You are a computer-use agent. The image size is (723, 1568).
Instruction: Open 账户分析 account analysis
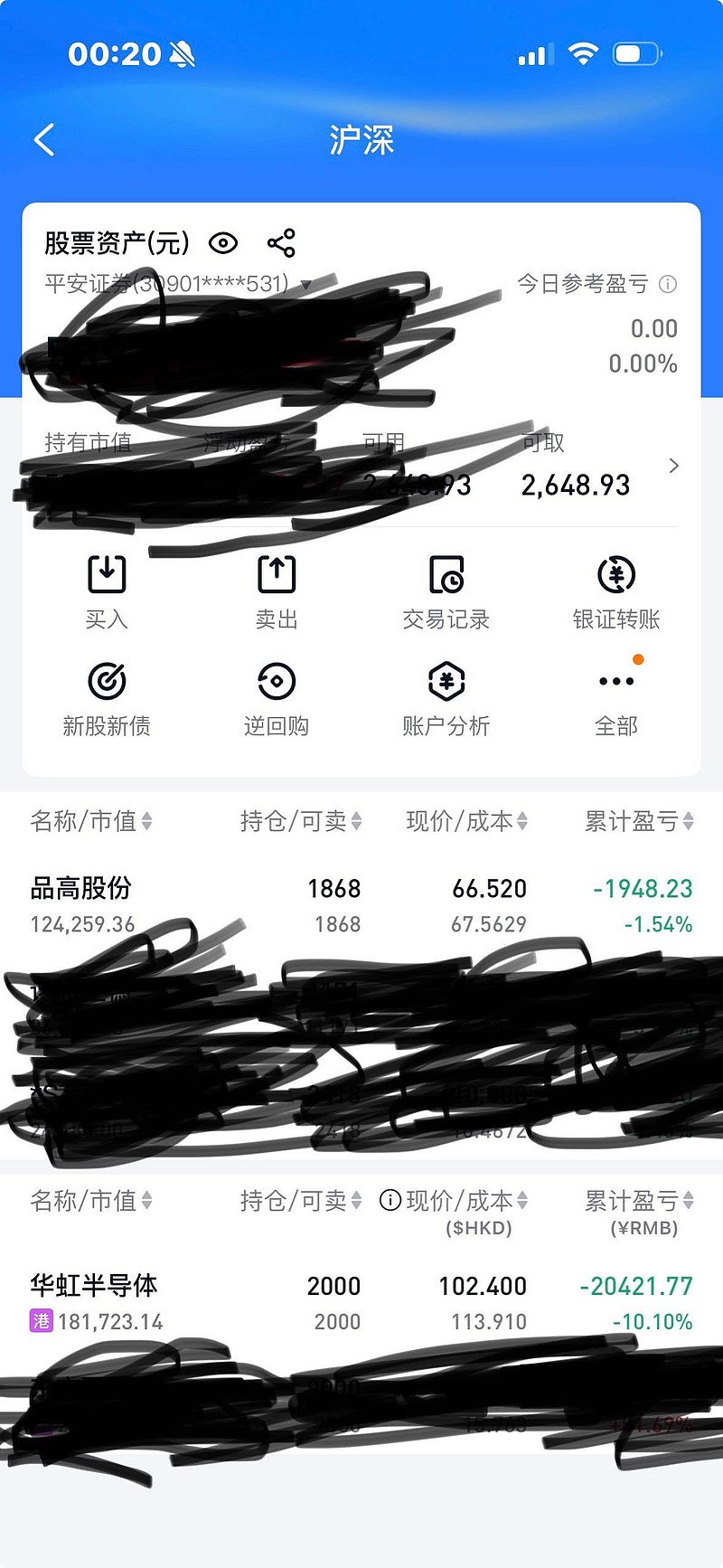tap(446, 699)
